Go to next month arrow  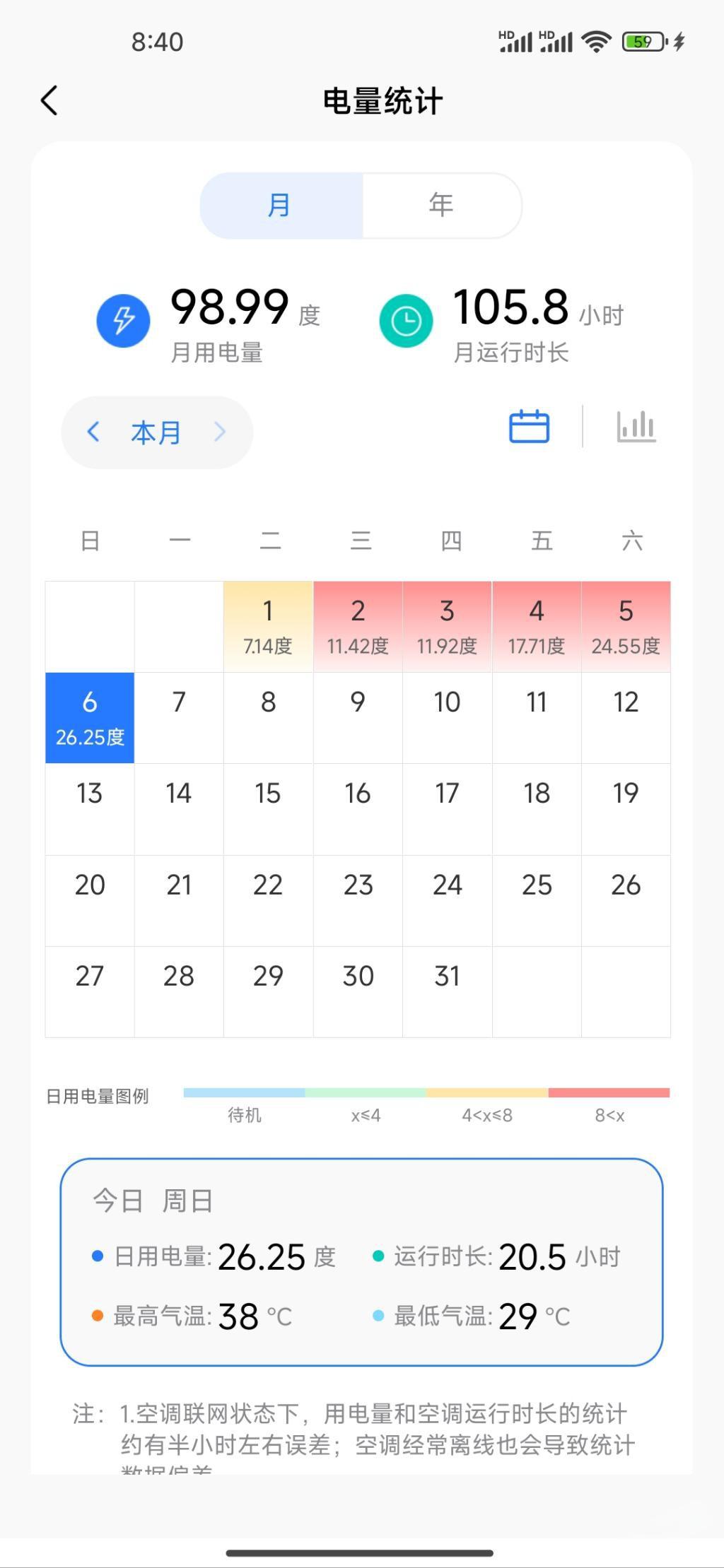[x=220, y=432]
